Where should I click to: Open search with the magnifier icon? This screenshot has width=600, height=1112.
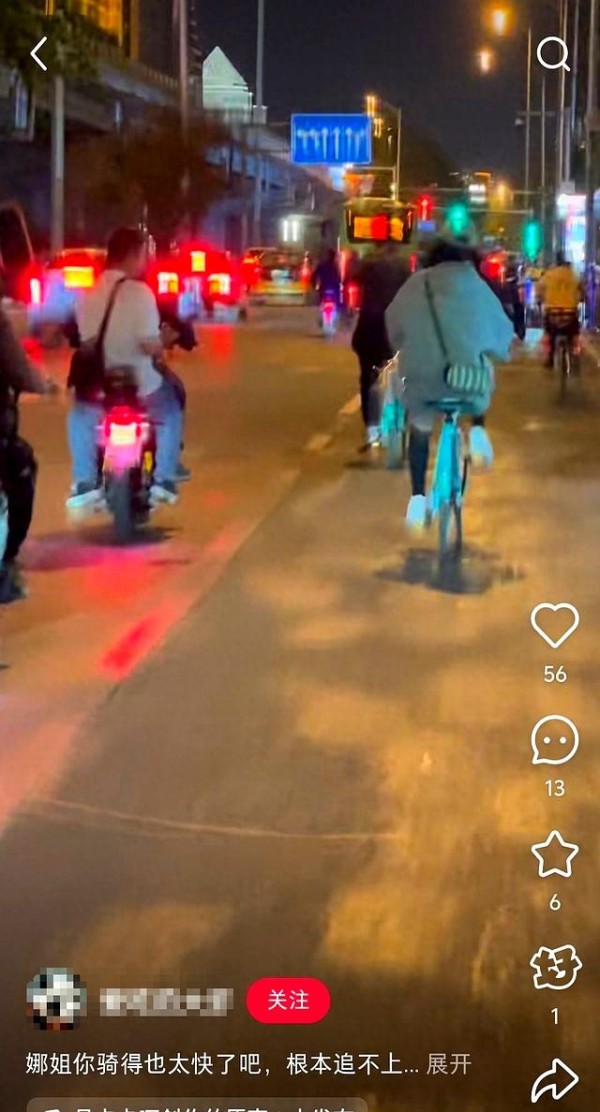tap(553, 54)
